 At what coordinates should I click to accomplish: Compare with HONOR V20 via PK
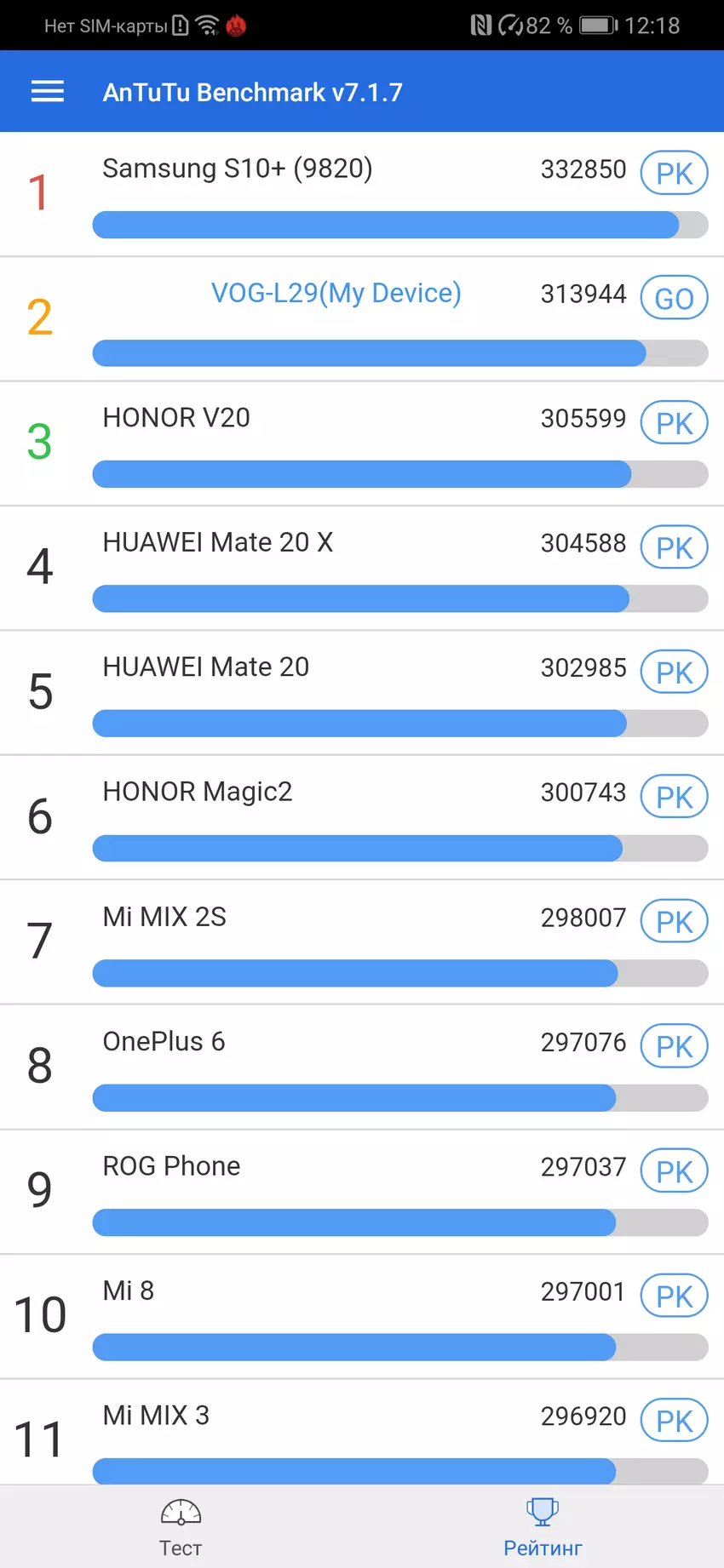tap(674, 423)
